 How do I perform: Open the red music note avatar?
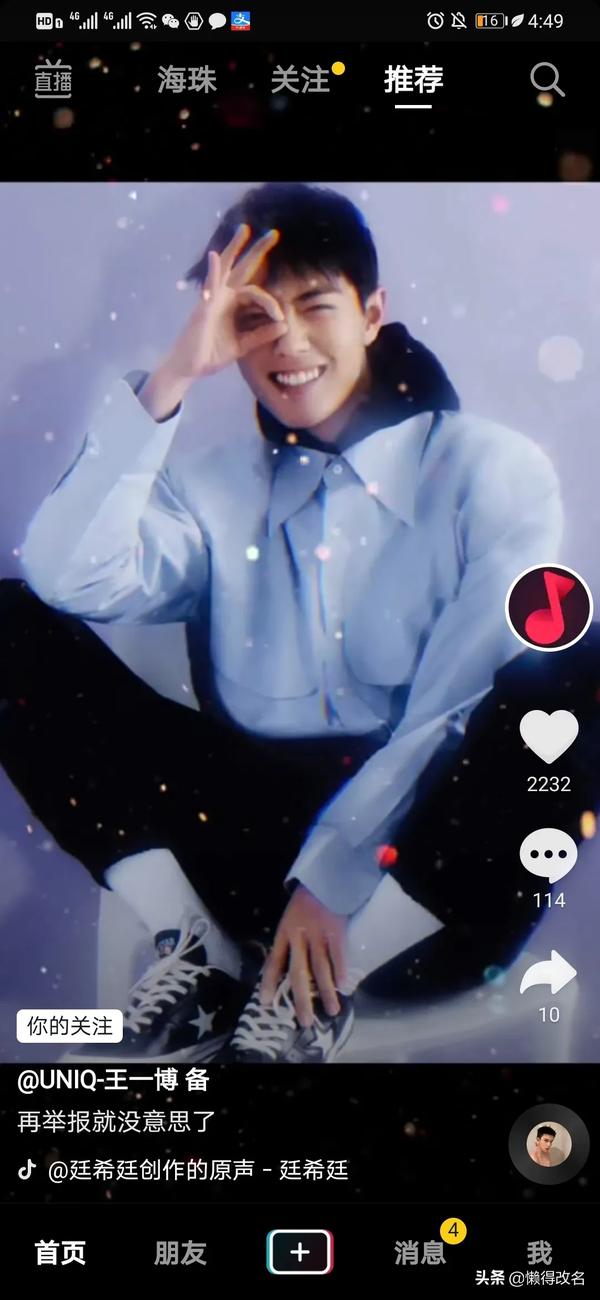pos(549,608)
